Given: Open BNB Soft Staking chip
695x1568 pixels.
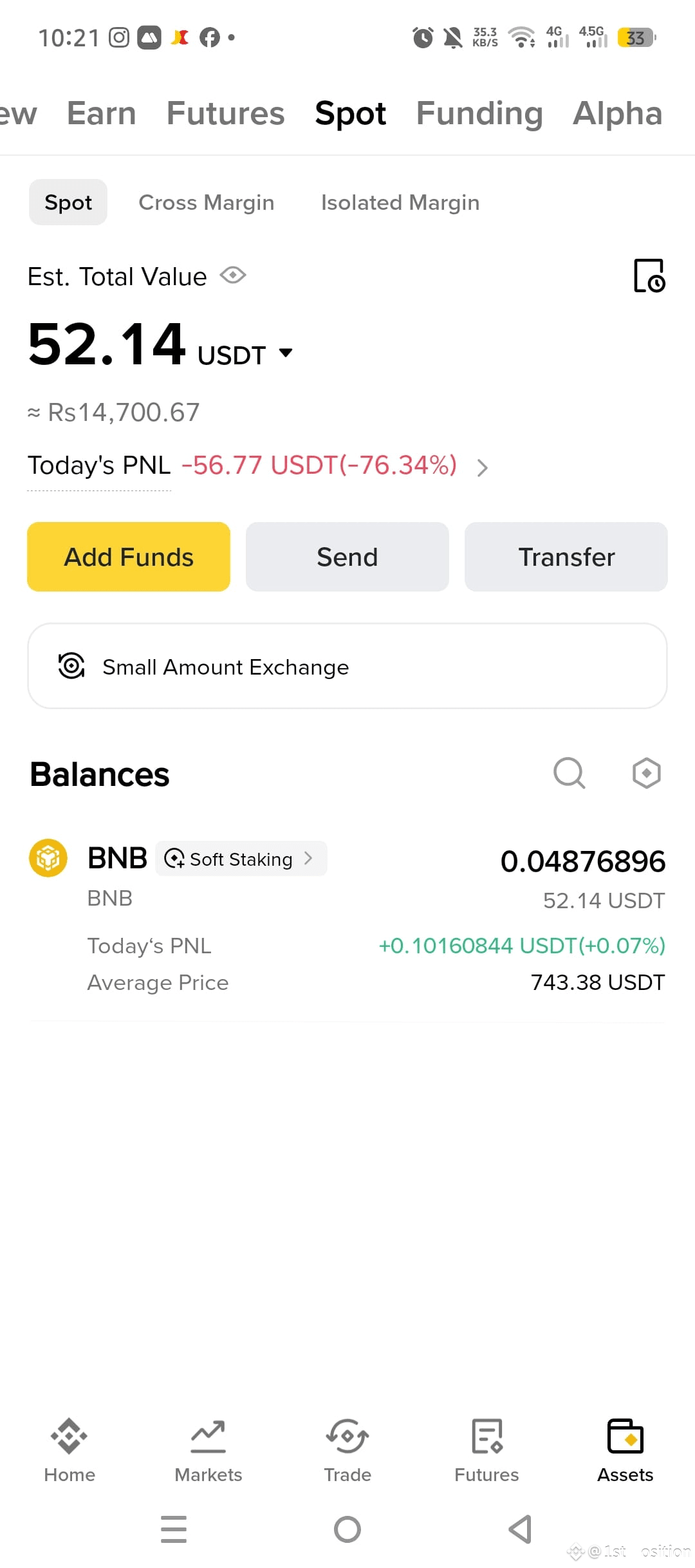Looking at the screenshot, I should click(x=241, y=859).
